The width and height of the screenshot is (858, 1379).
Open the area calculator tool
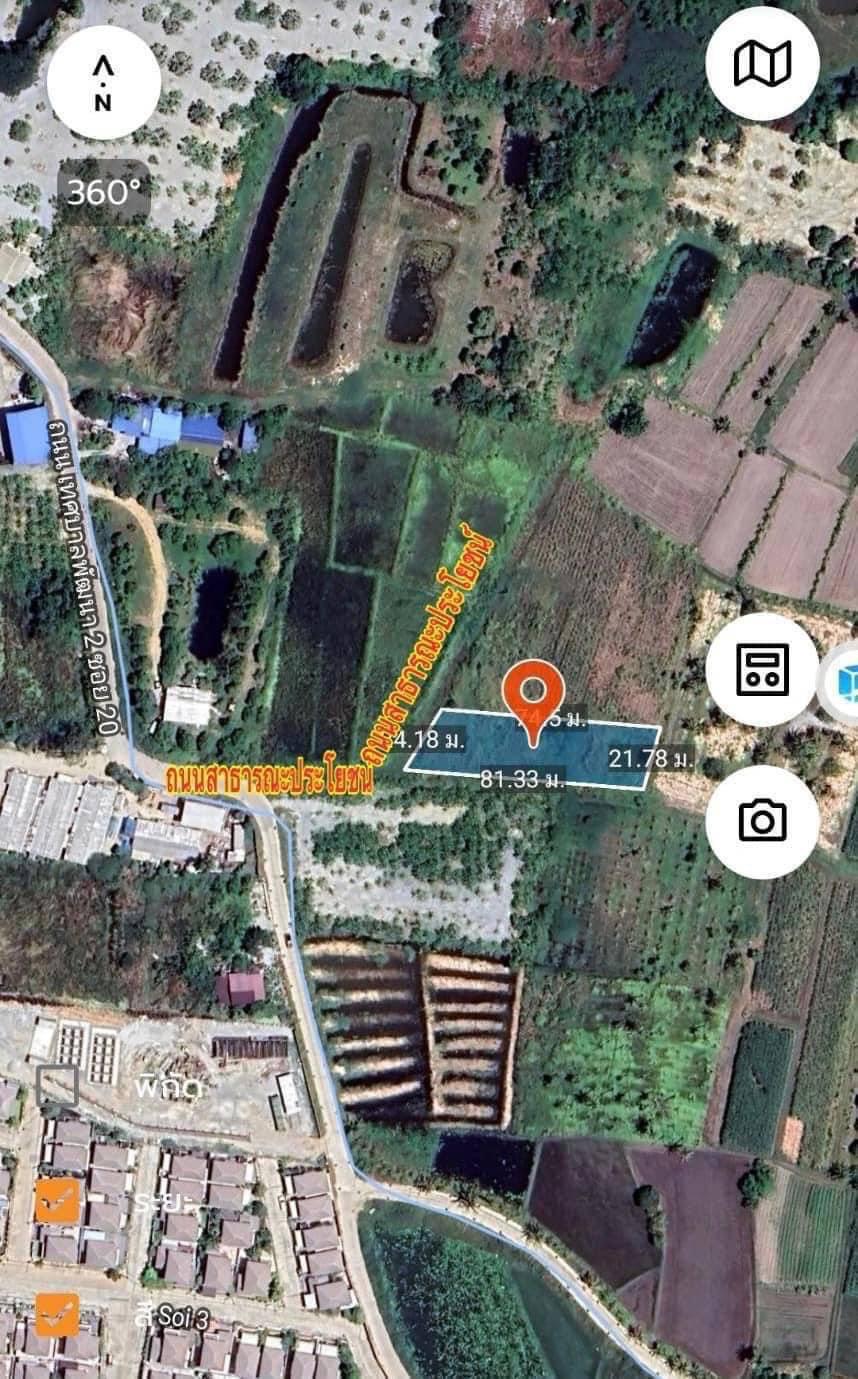coord(762,669)
